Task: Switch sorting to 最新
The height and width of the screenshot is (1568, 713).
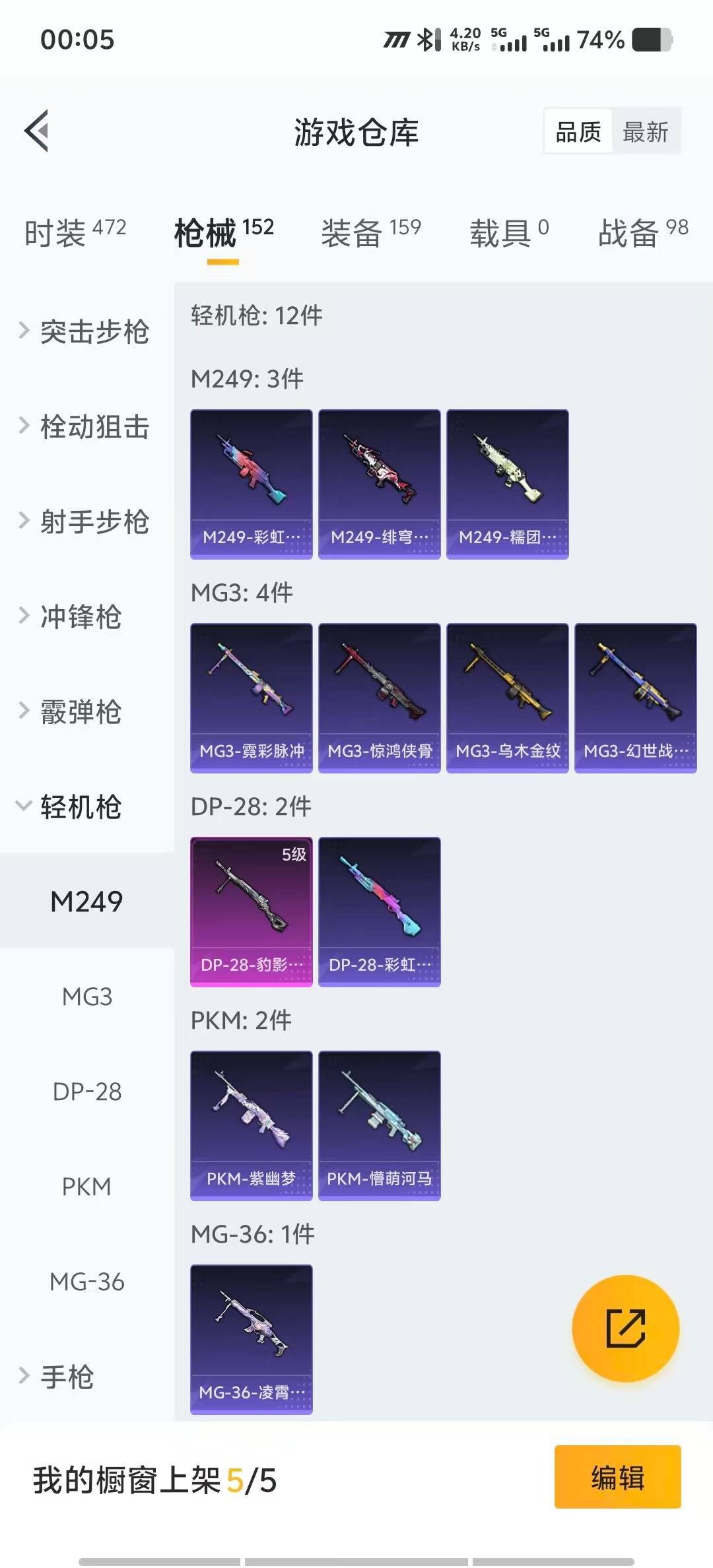Action: coord(646,131)
